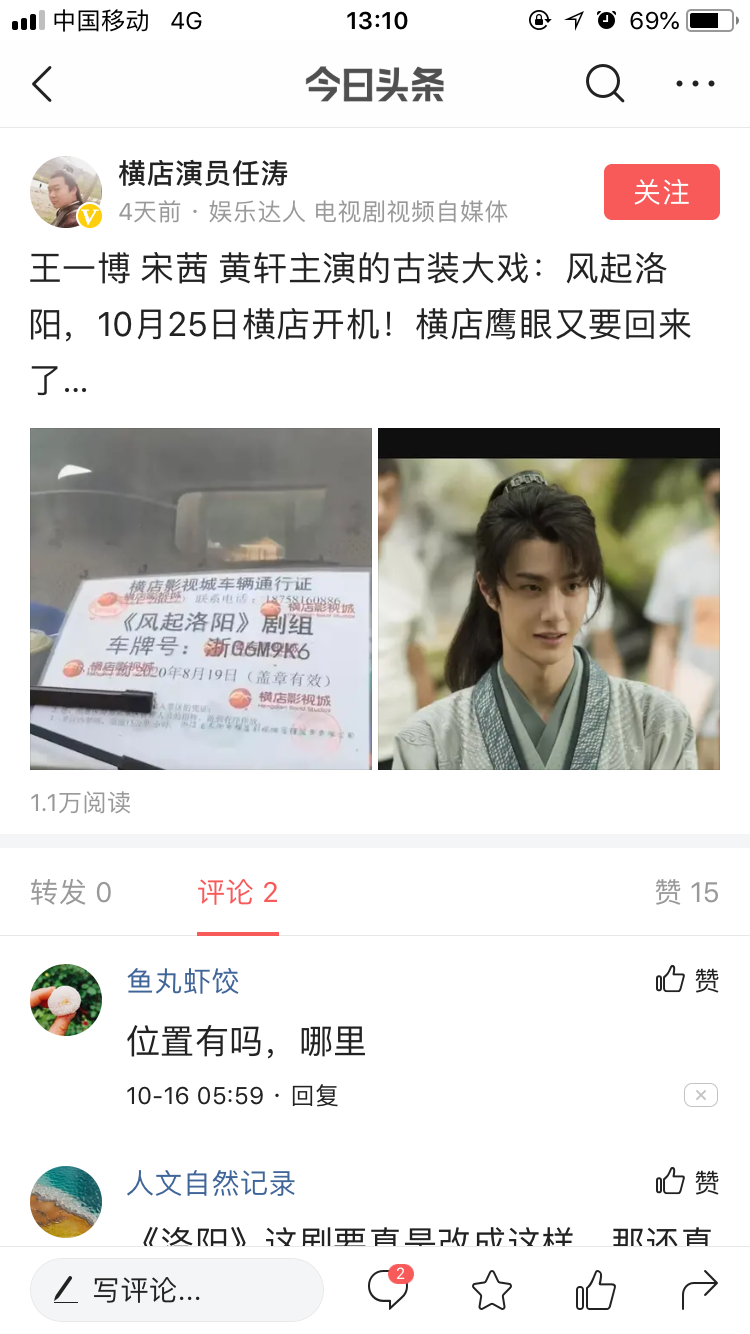This screenshot has height=1334, width=750.
Task: View the vehicle pass photo
Action: (201, 599)
